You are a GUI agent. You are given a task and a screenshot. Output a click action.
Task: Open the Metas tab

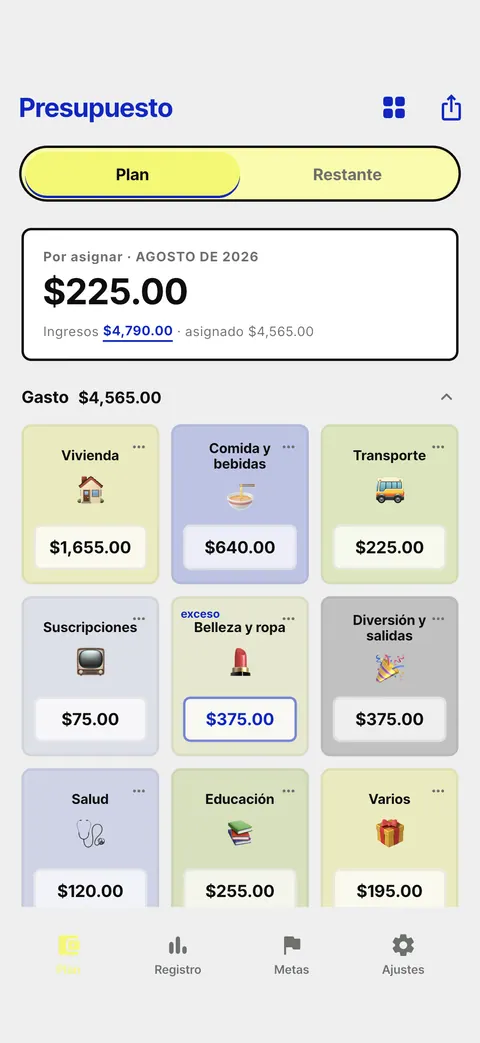click(x=291, y=956)
